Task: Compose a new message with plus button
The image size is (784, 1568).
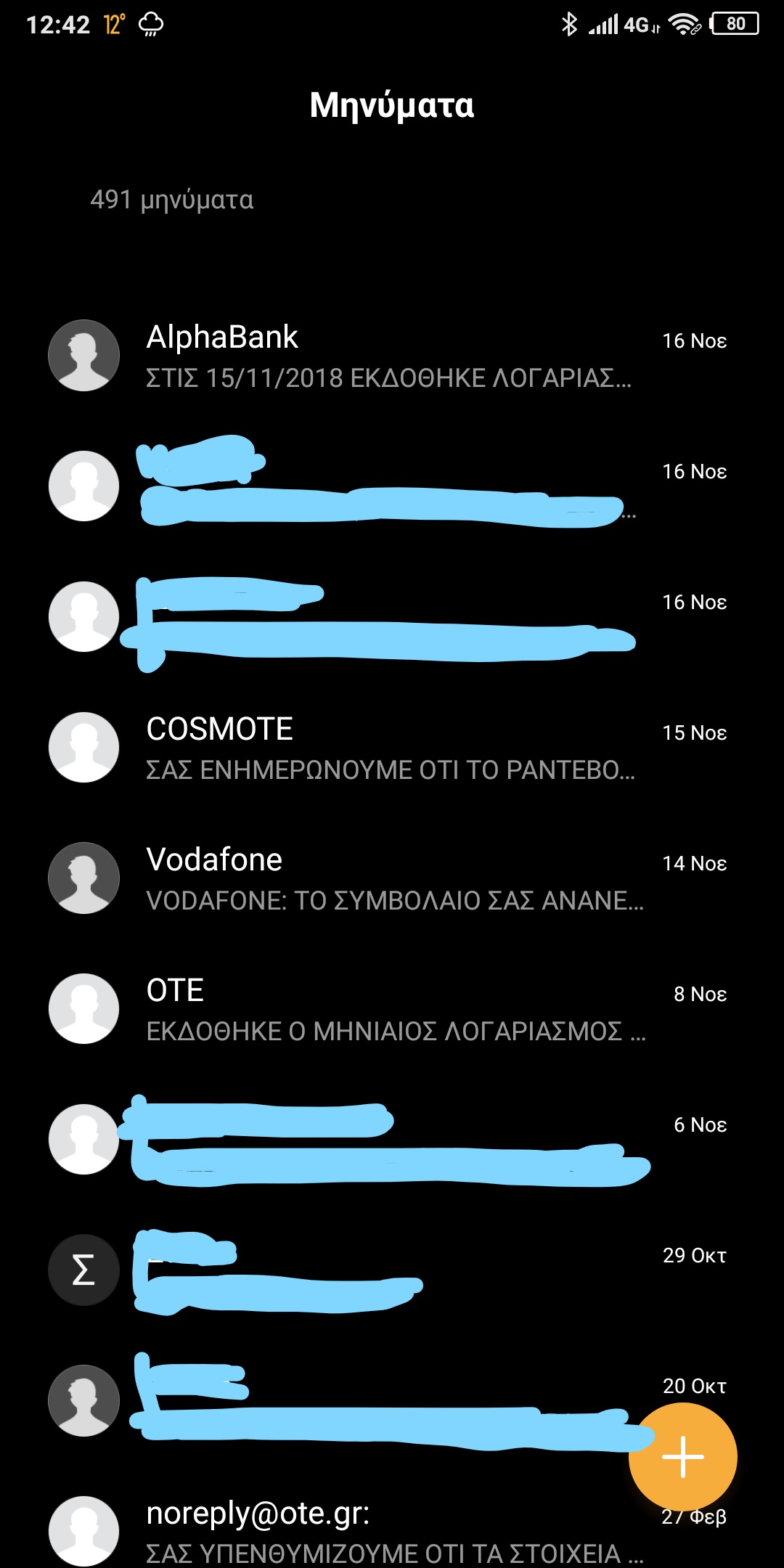Action: [683, 1456]
